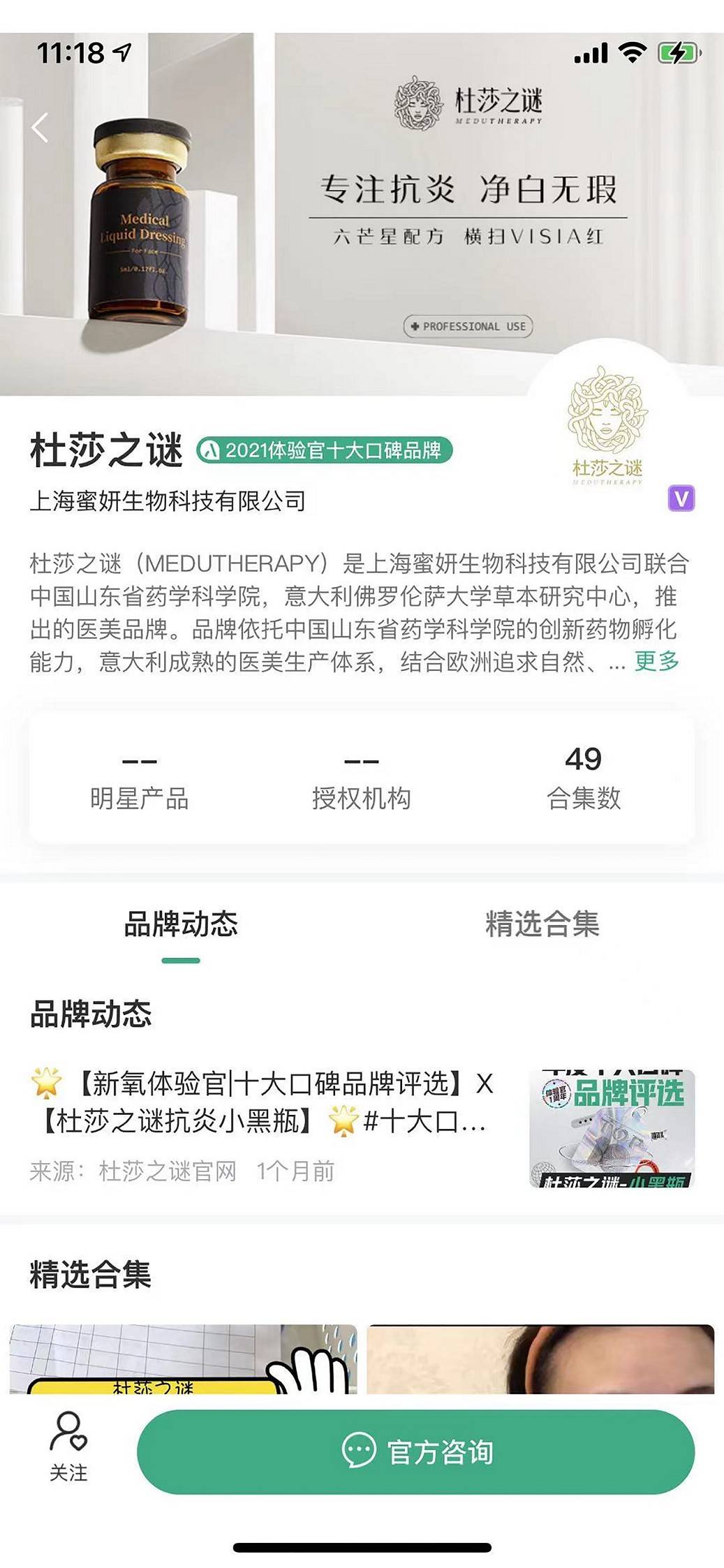The width and height of the screenshot is (724, 1568).
Task: Open the 十大口碑品牌评选 brand news post
Action: click(265, 1103)
